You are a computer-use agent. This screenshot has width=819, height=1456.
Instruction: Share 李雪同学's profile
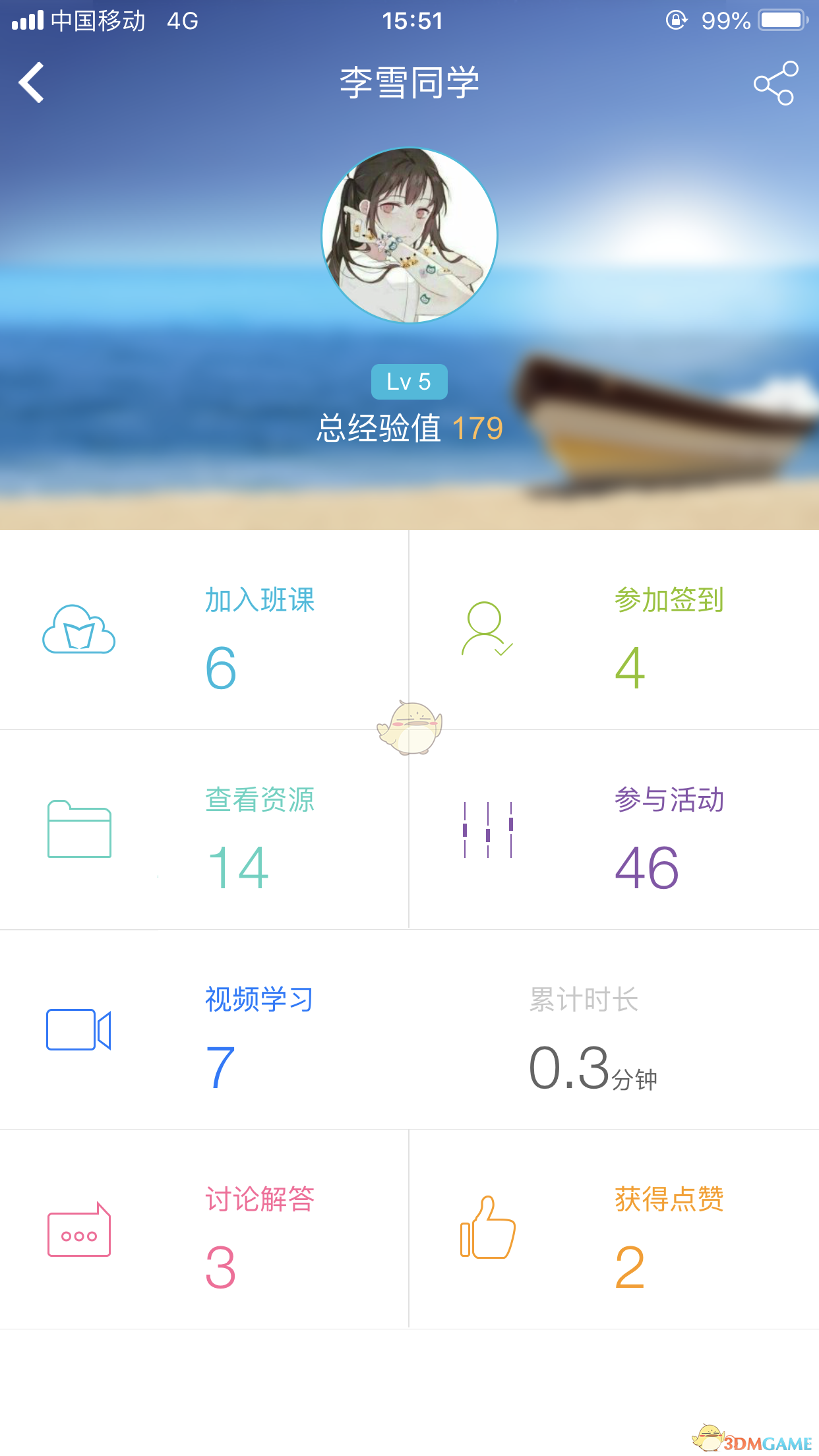point(775,83)
